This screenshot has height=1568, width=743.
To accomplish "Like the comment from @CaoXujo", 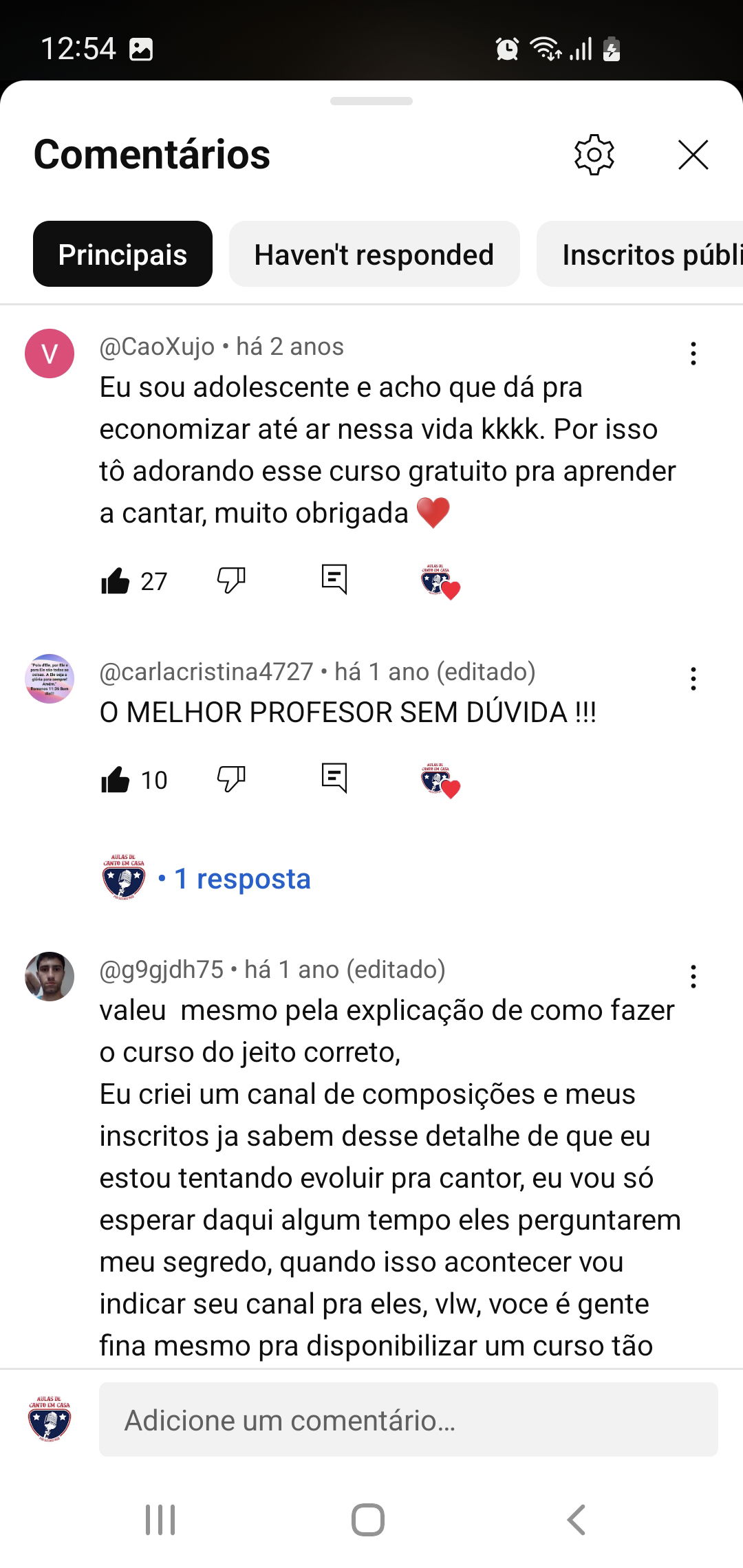I will tap(116, 581).
